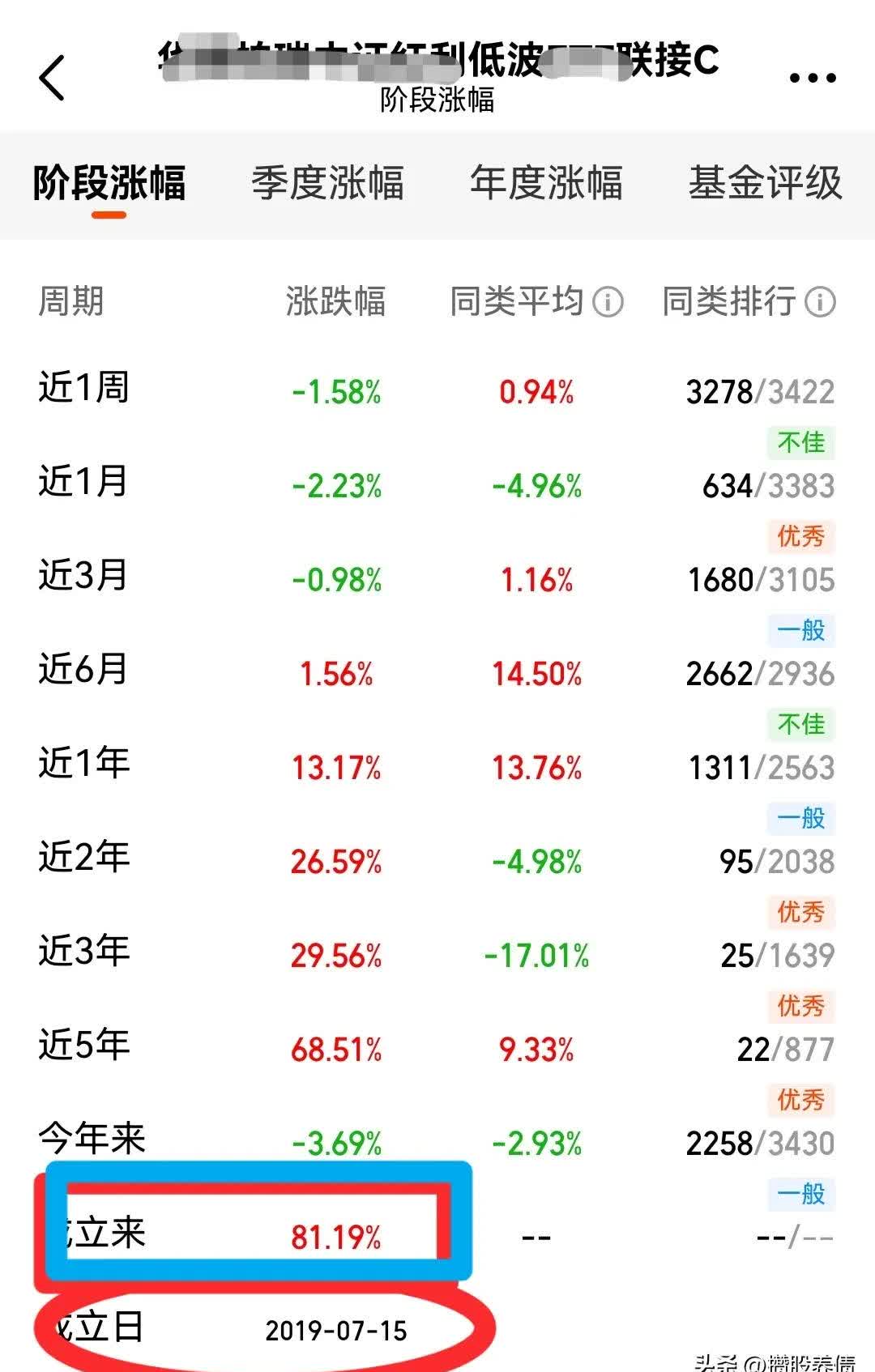Tap the 不佳 badge beside 近6月 ranking
The image size is (875, 1372).
coord(800,723)
